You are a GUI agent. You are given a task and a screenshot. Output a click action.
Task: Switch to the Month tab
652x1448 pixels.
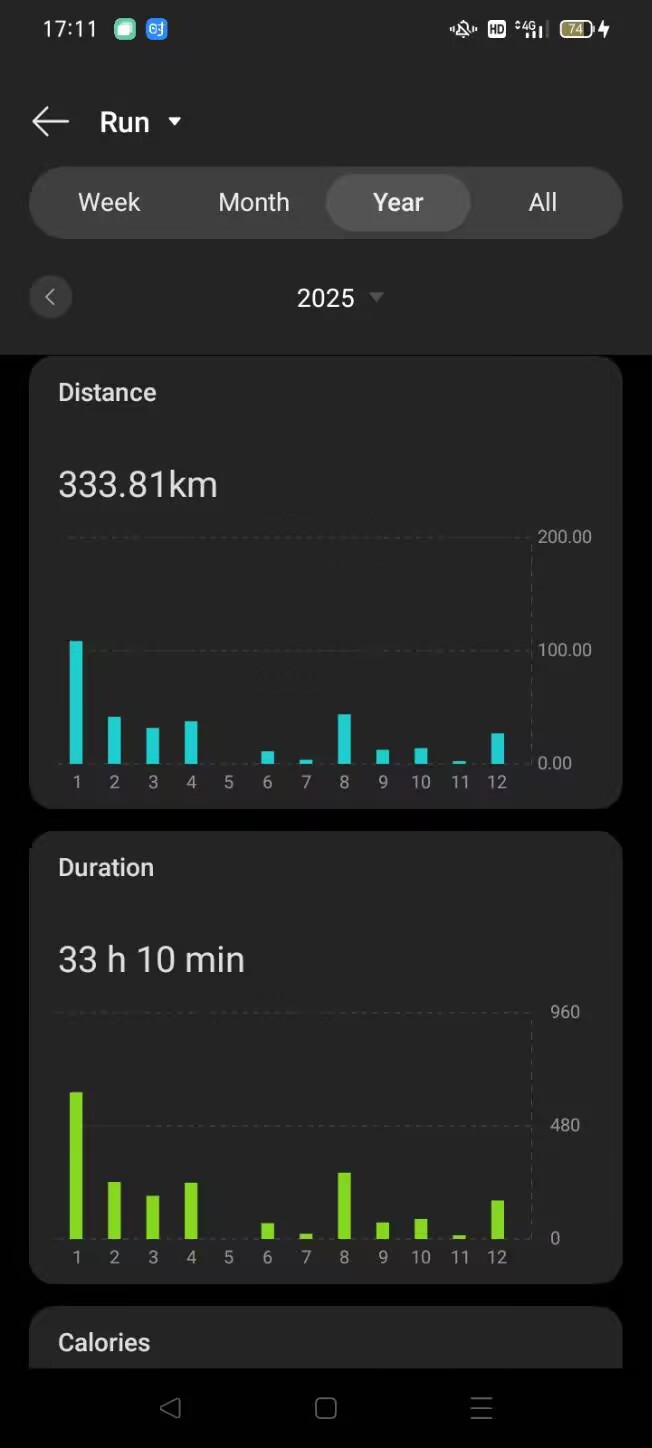(254, 203)
